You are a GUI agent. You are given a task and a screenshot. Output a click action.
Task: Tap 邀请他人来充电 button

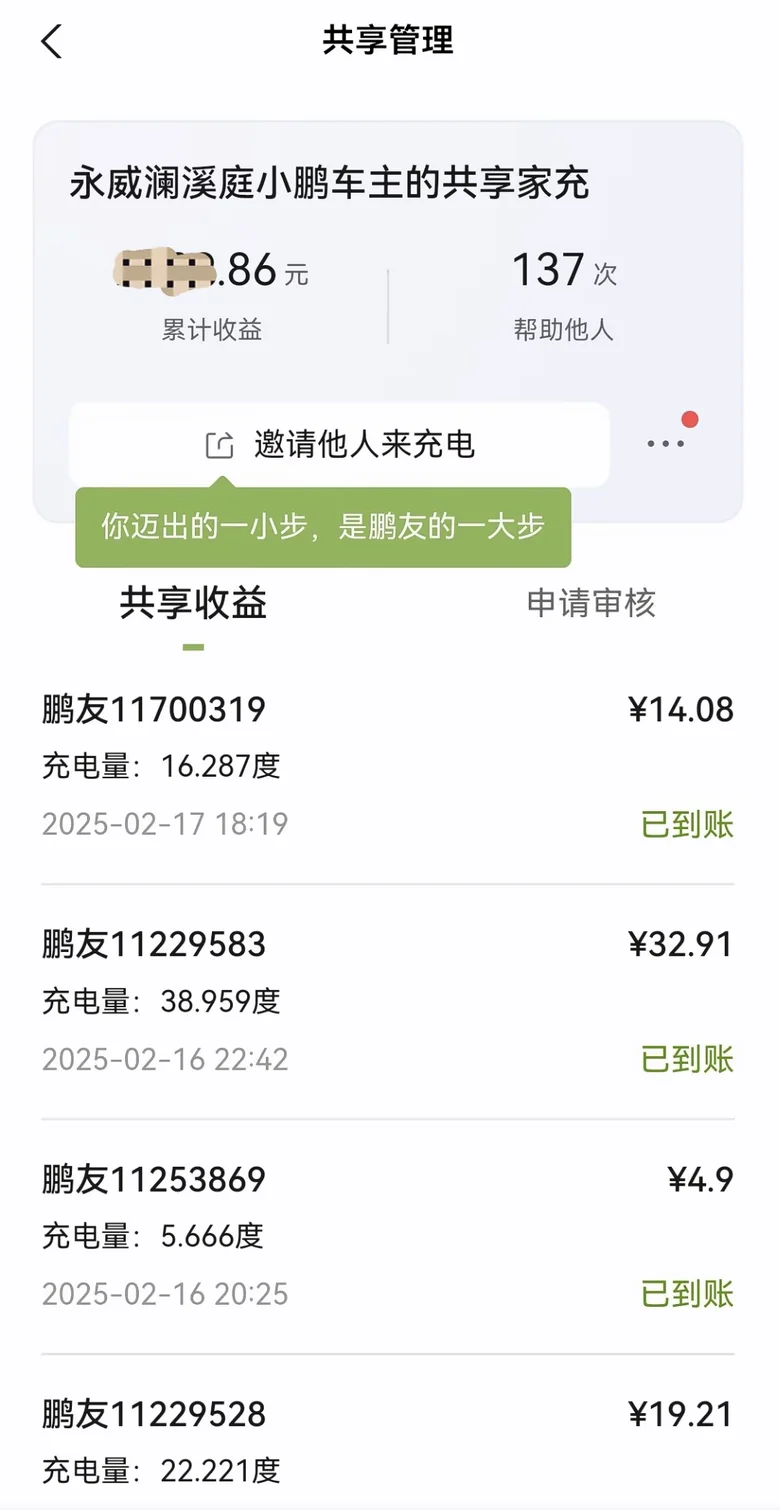point(339,445)
